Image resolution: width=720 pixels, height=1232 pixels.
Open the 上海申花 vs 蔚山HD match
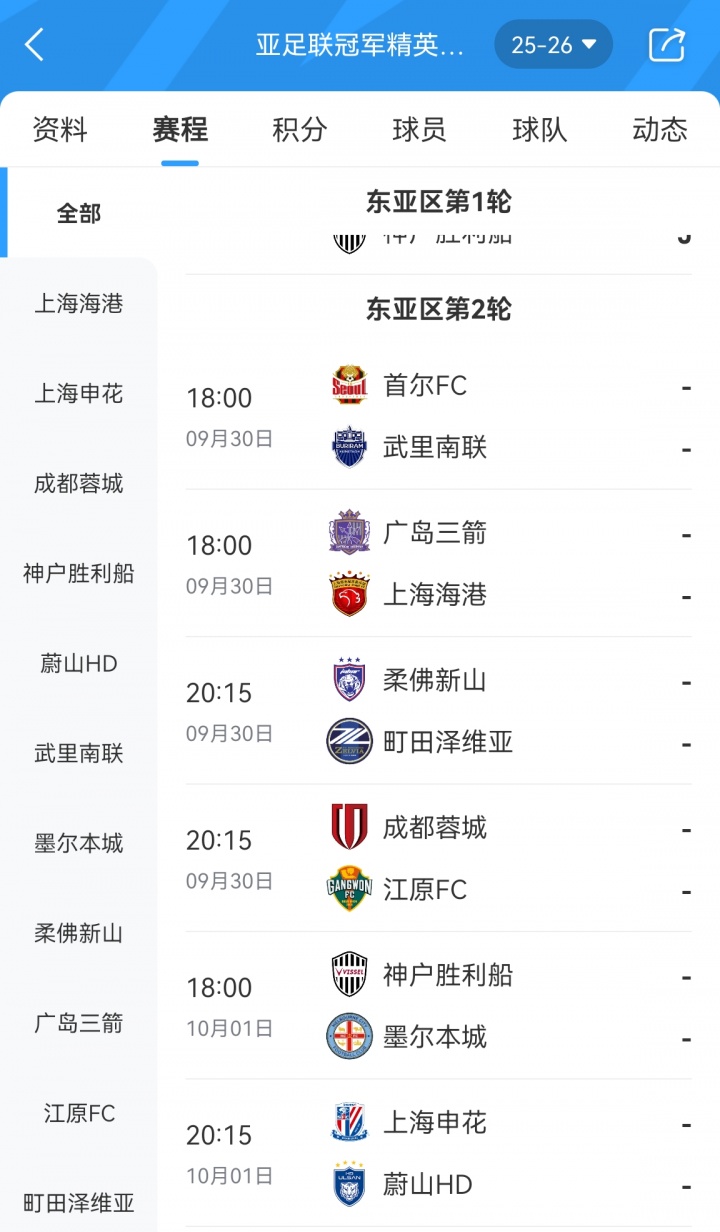coord(438,1154)
